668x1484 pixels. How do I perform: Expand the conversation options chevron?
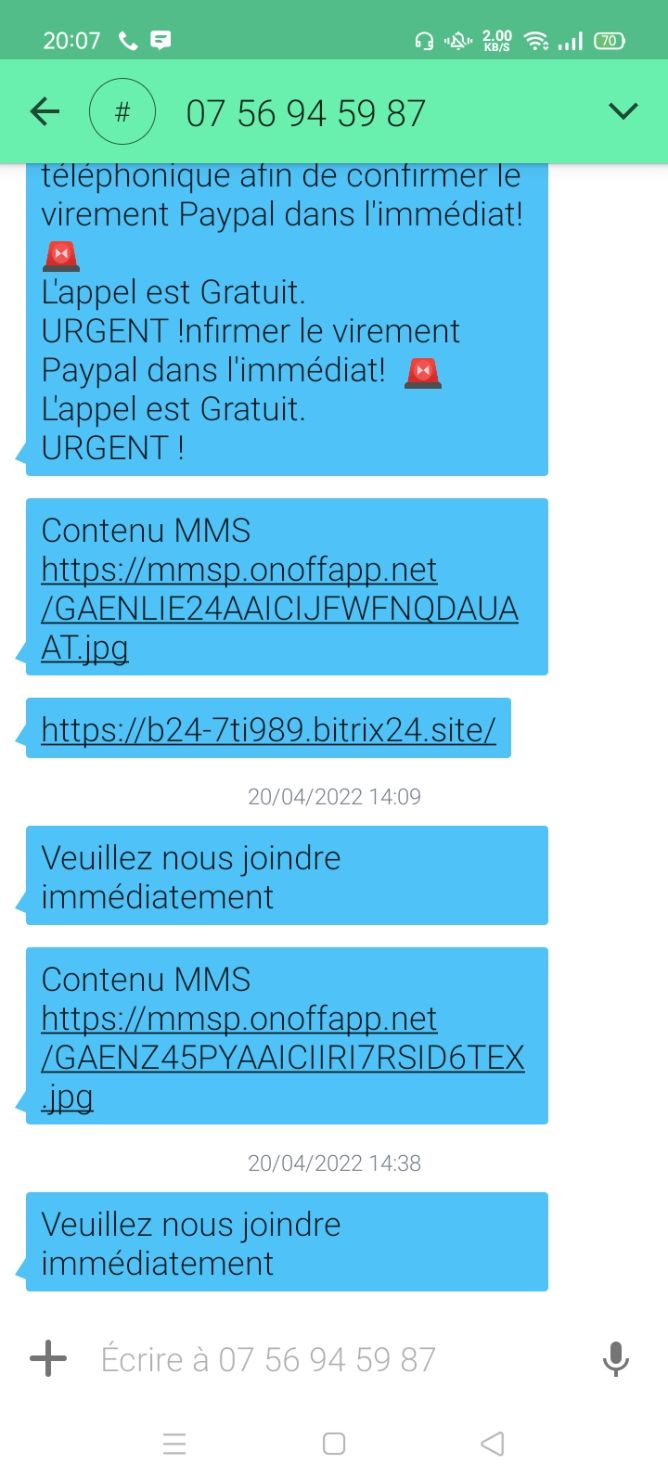pyautogui.click(x=623, y=111)
